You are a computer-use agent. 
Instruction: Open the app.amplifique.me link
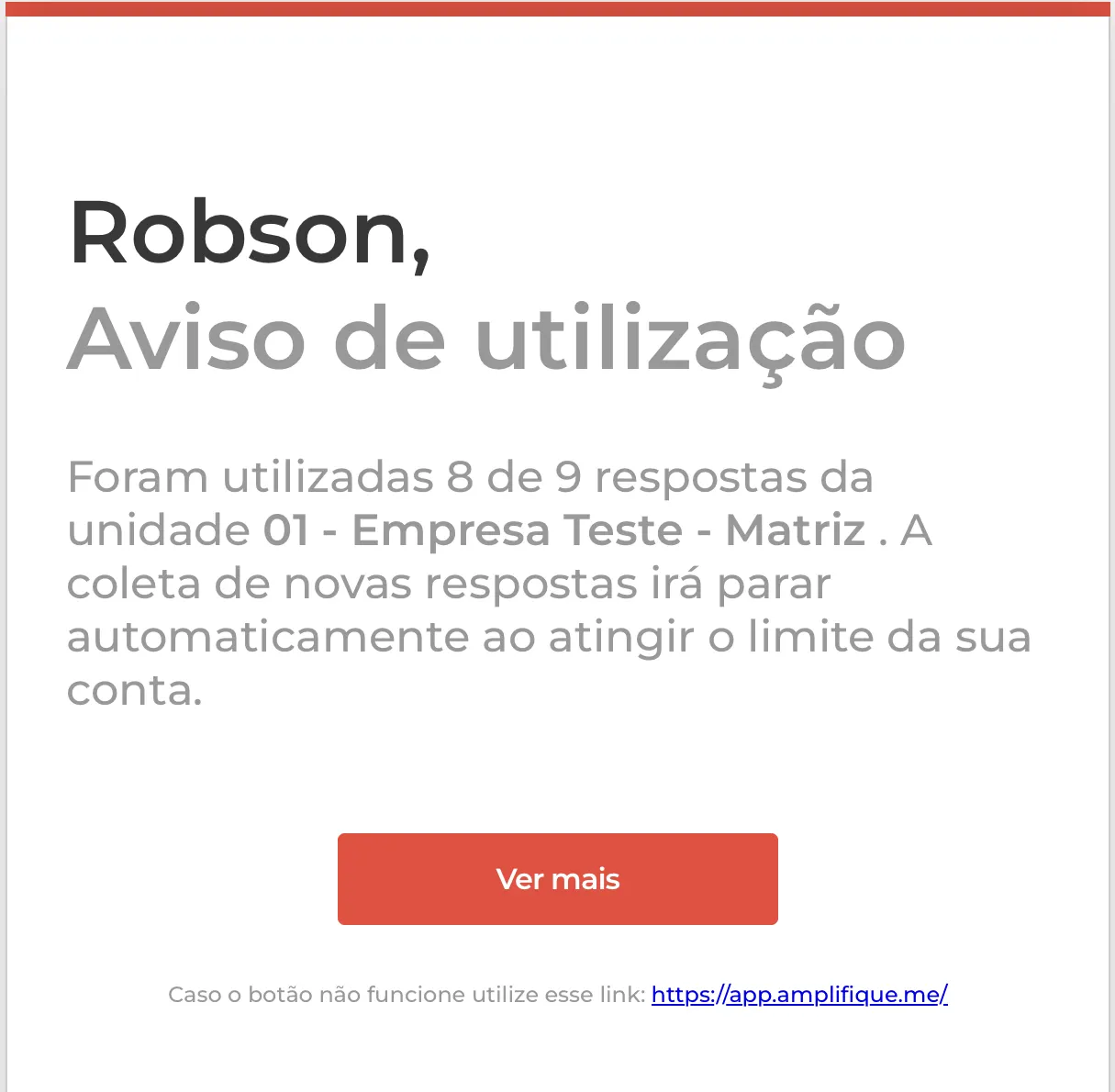click(x=798, y=994)
